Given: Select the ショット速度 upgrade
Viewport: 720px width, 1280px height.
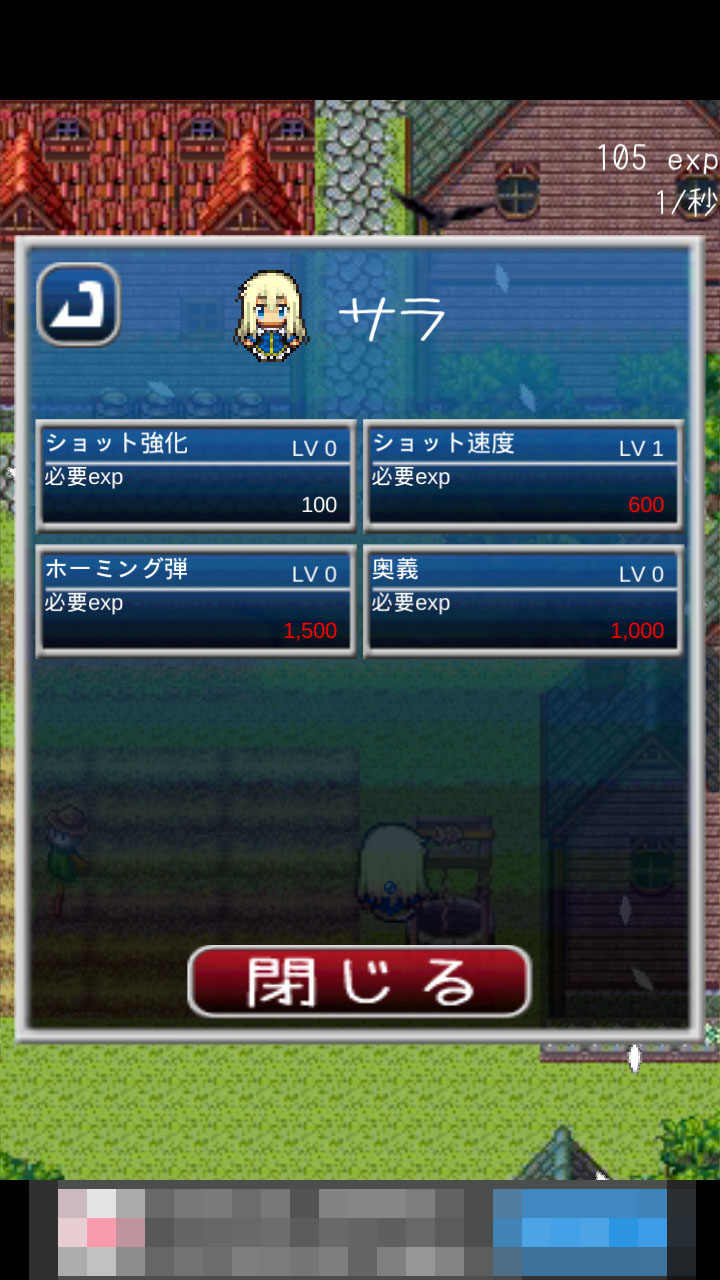Looking at the screenshot, I should (522, 476).
